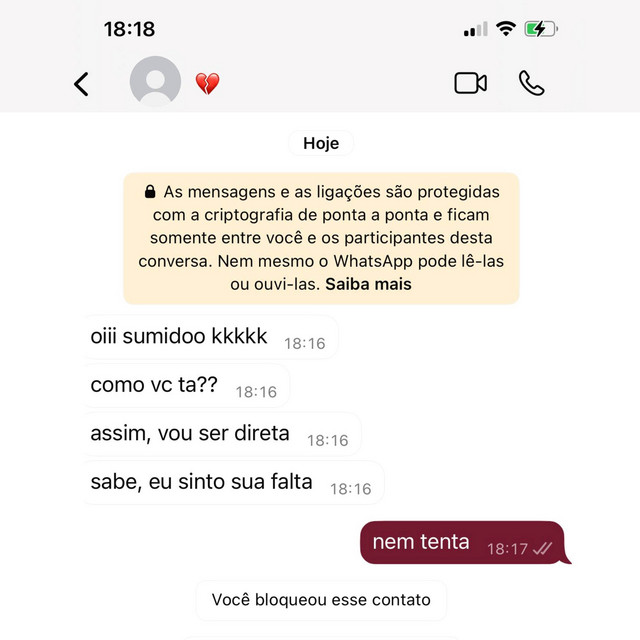Tap the Você bloqueou esse contato notice
This screenshot has width=640, height=640.
pos(321,600)
